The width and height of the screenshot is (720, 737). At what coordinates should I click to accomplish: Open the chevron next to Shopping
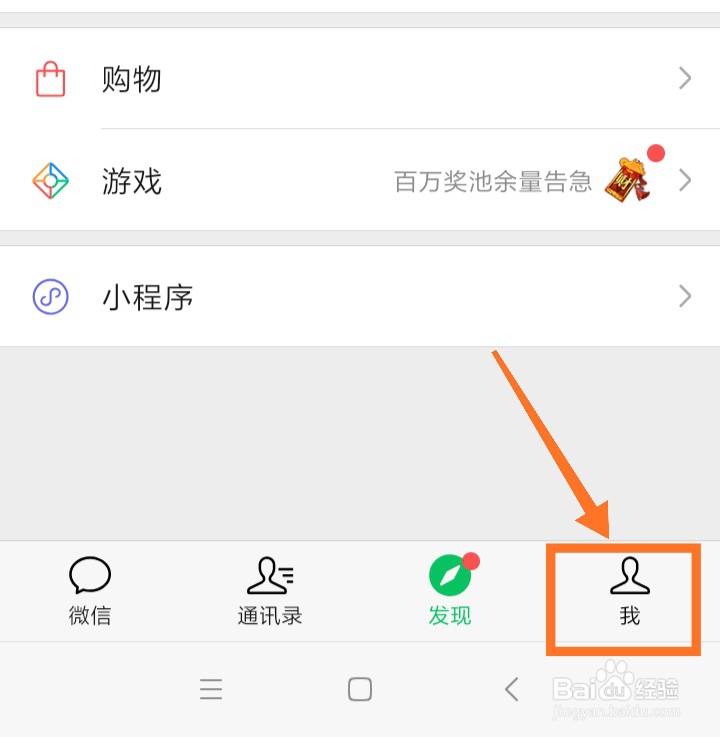(684, 78)
